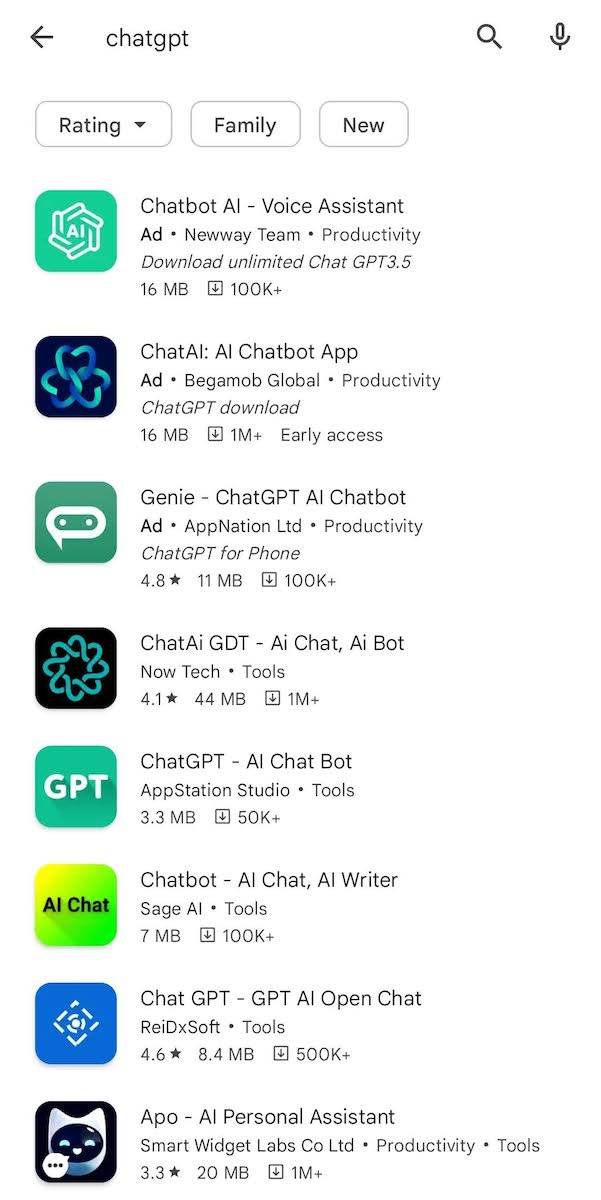View Chat GPT - GPT AI Open Chat

(281, 999)
